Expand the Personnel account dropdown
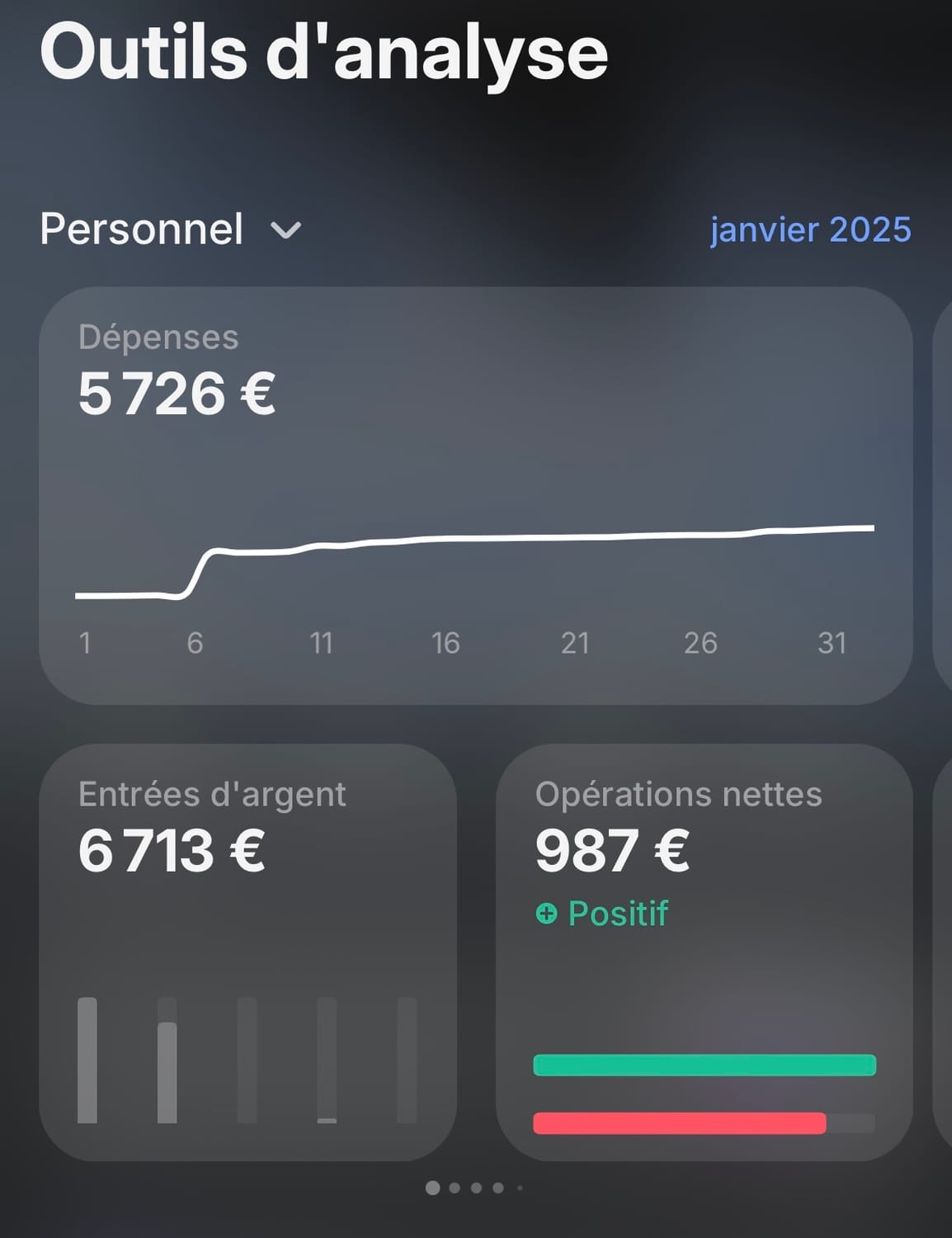Viewport: 952px width, 1238px height. [x=171, y=229]
